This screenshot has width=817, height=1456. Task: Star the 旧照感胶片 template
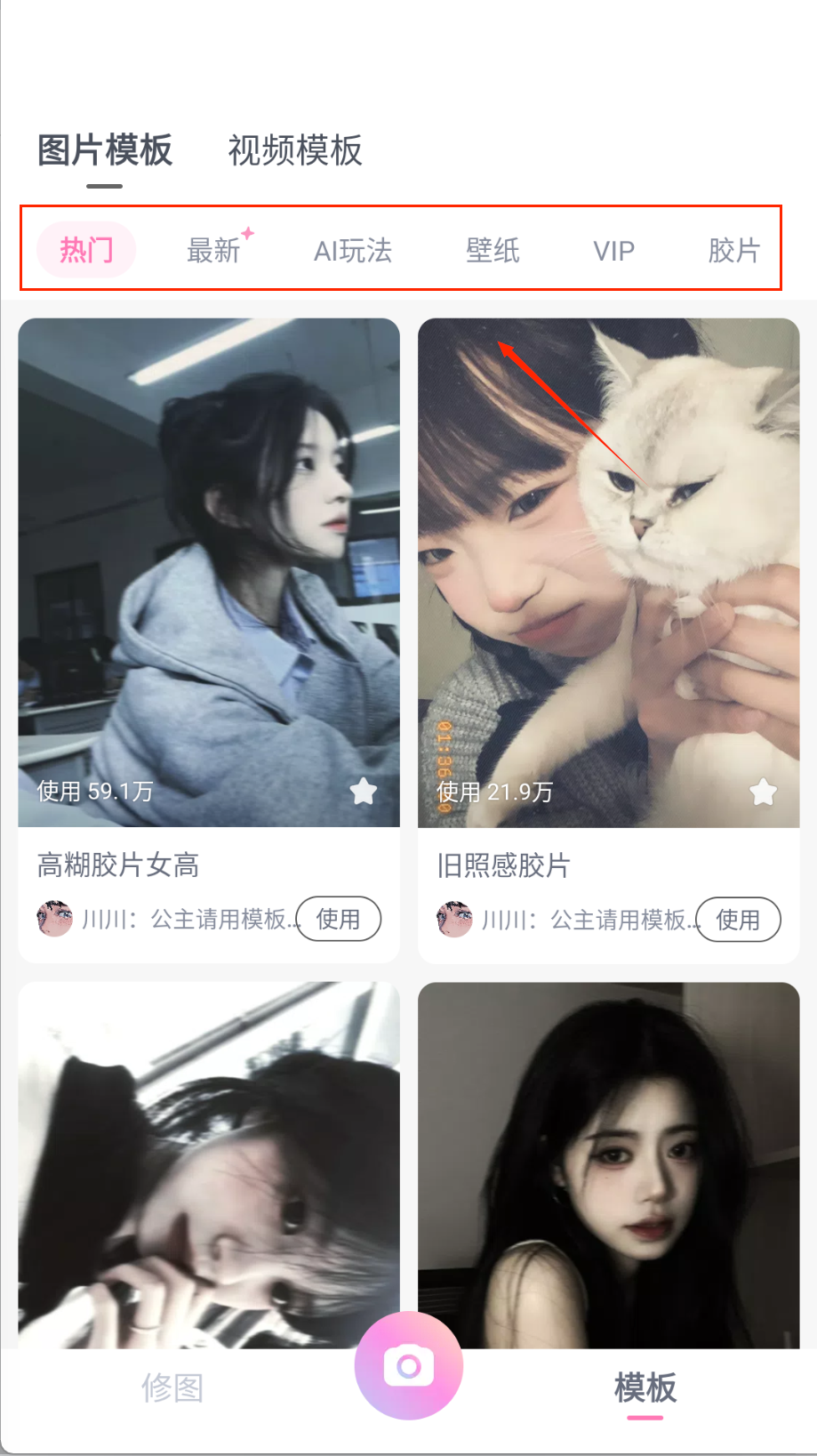[x=763, y=791]
